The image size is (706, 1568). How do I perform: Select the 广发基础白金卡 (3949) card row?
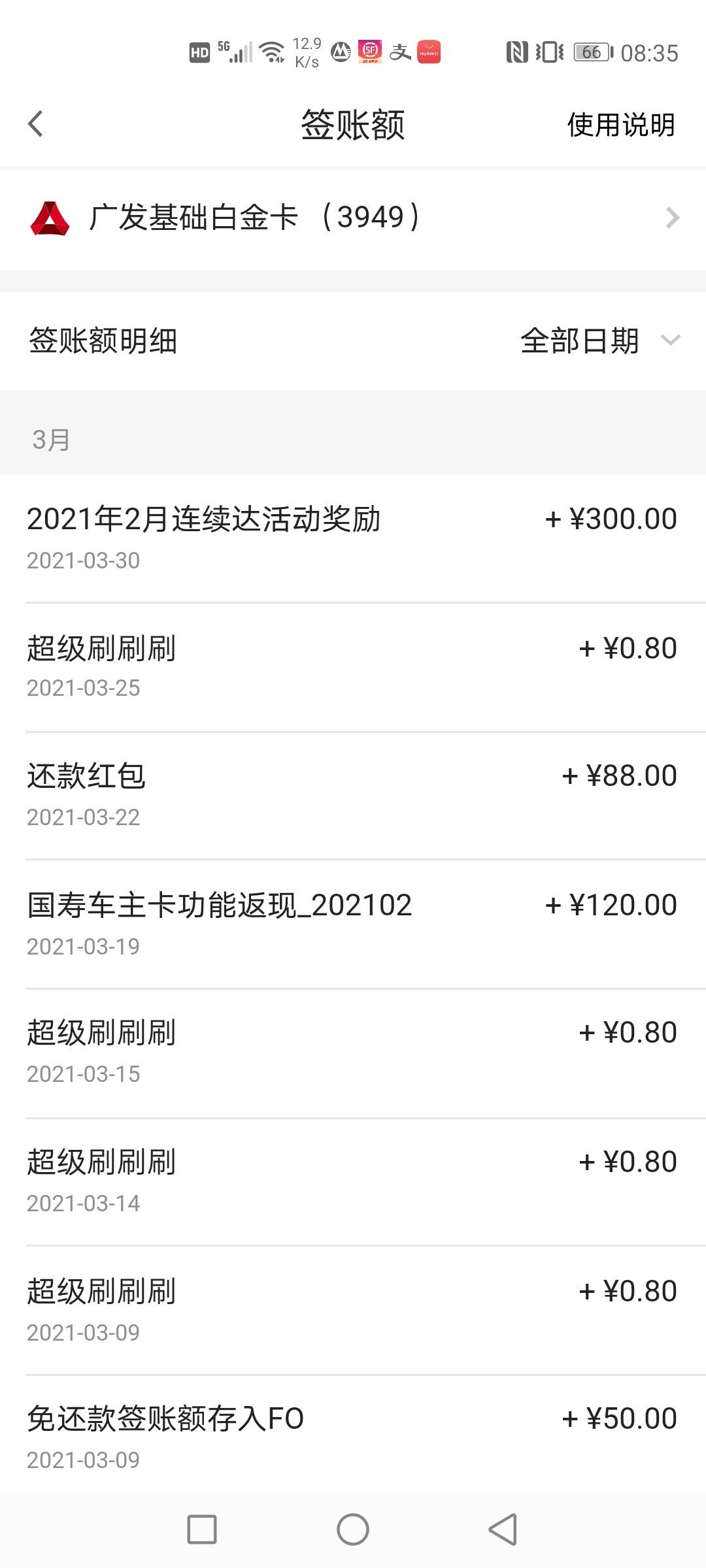353,218
